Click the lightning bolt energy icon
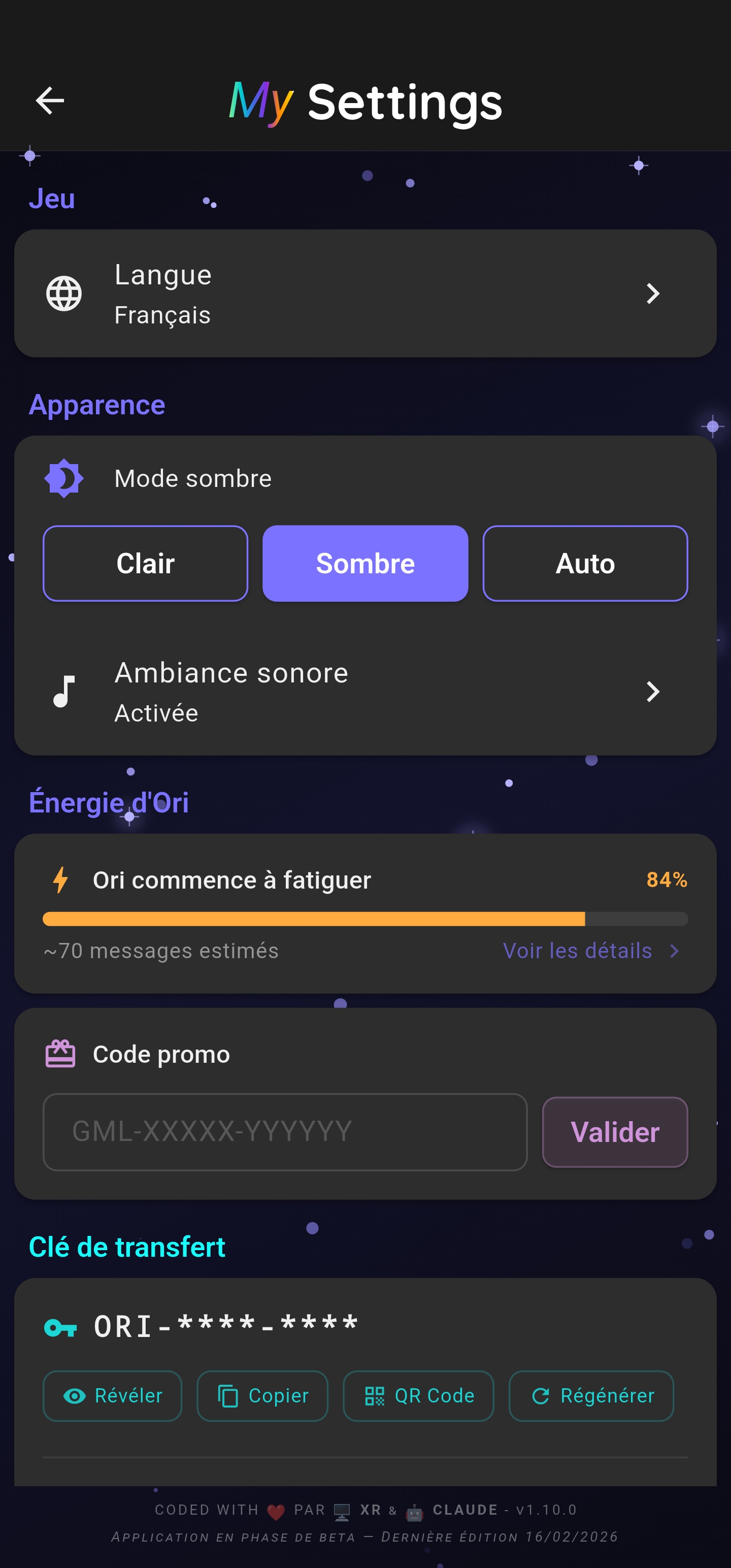731x1568 pixels. tap(60, 879)
